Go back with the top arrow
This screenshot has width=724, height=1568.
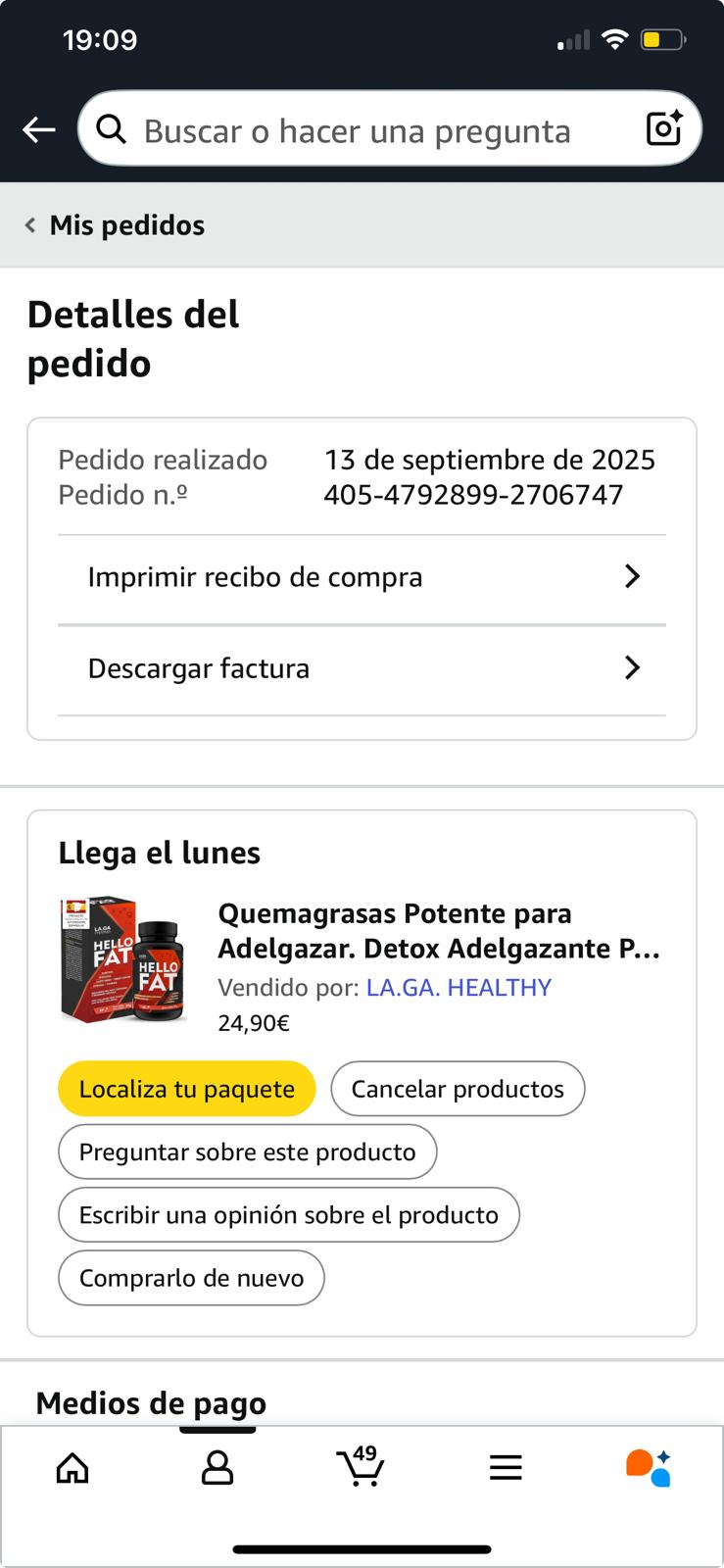click(39, 129)
